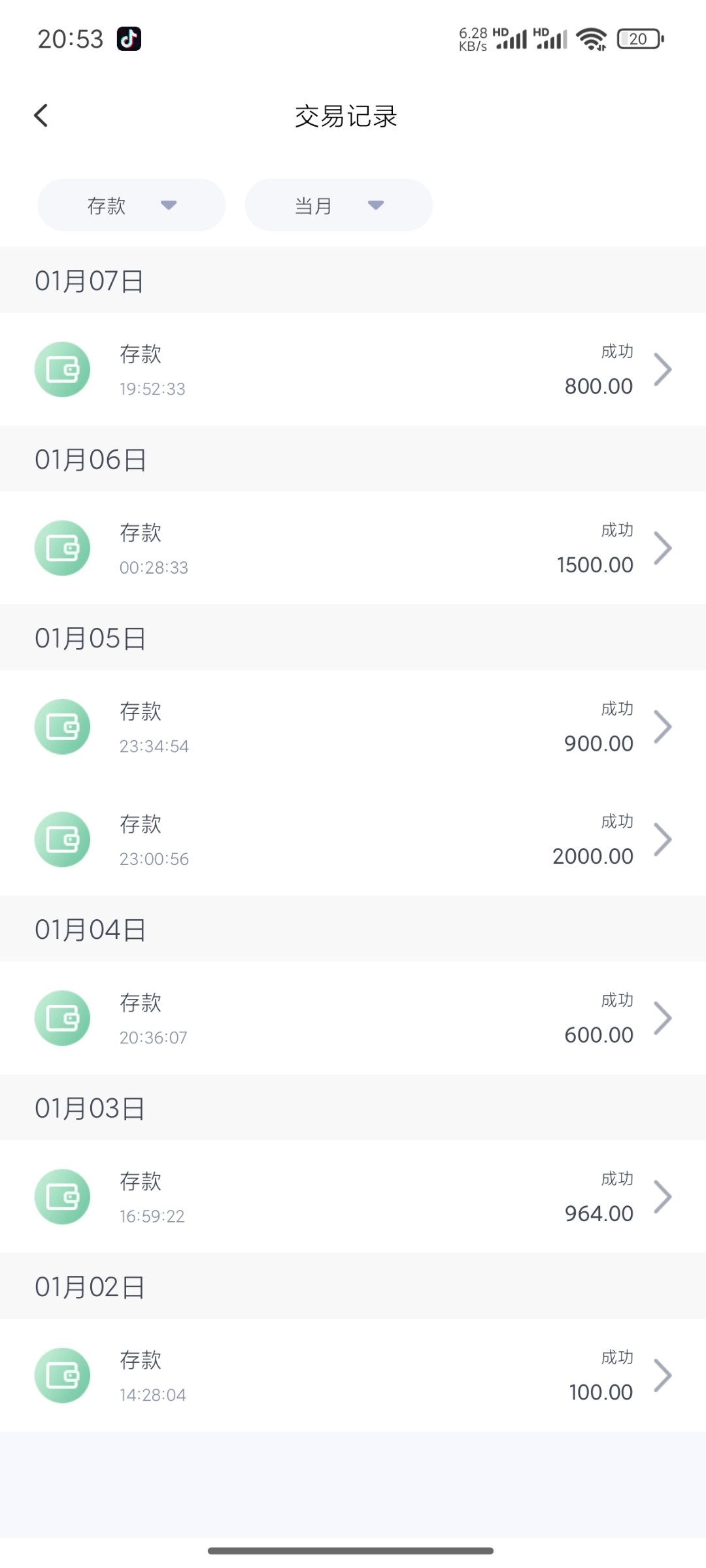706x1568 pixels.
Task: View details of the 1500.00 deposit
Action: point(353,547)
